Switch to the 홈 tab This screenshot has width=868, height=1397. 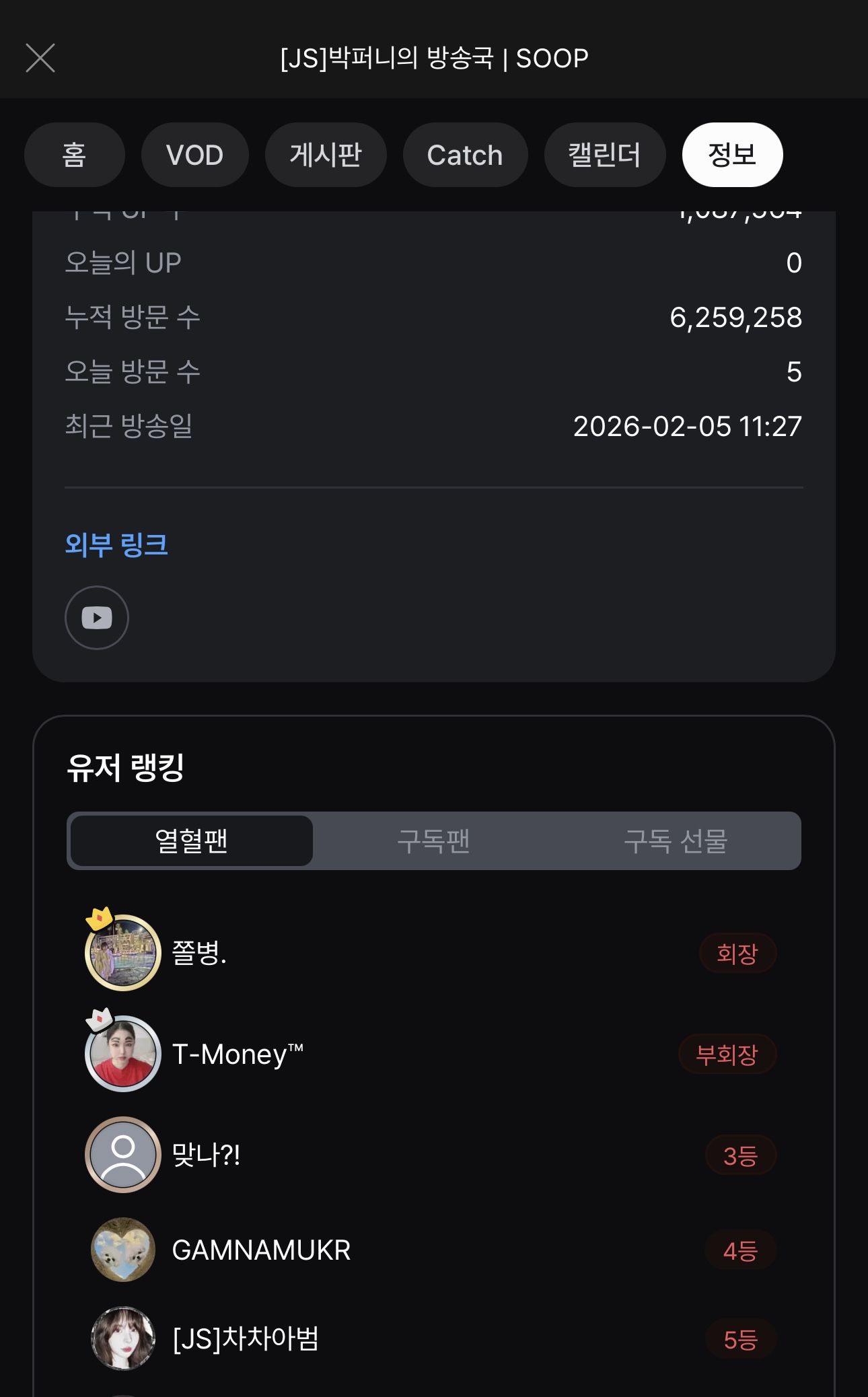74,155
